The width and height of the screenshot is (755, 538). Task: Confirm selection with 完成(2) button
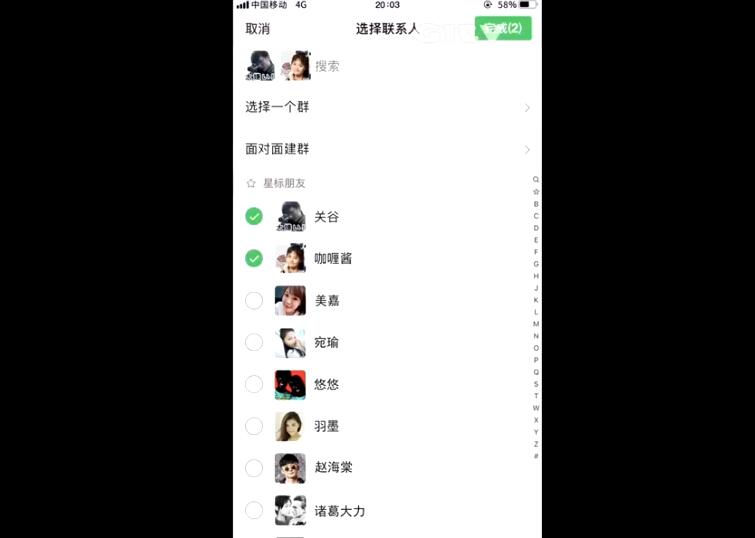pyautogui.click(x=503, y=29)
